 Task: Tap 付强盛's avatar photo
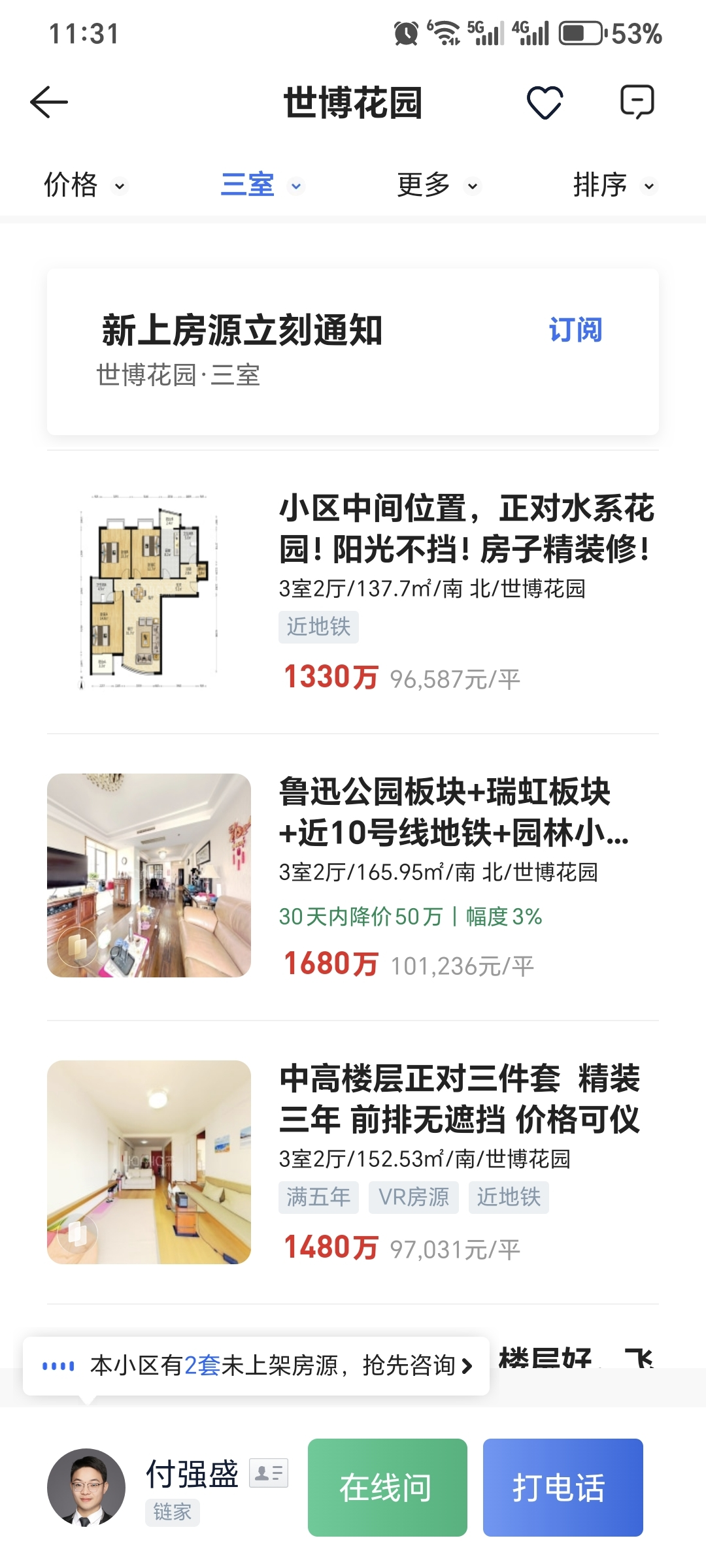click(x=86, y=1487)
